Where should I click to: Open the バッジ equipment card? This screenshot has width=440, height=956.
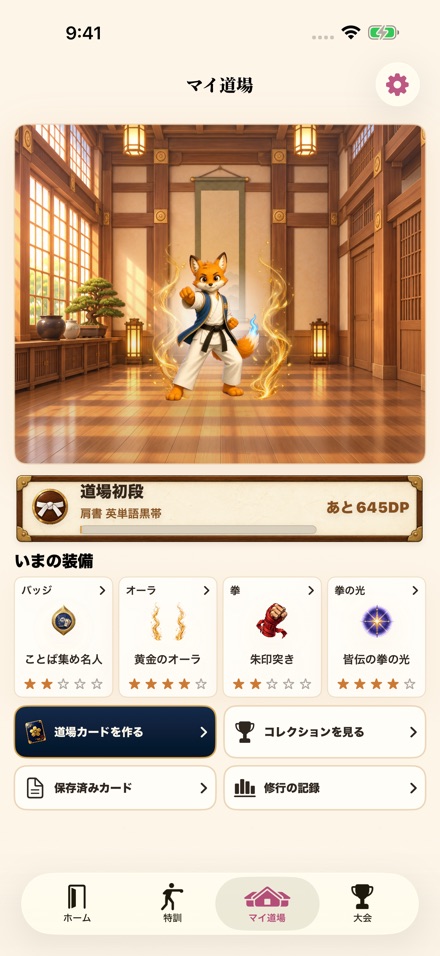(x=63, y=637)
